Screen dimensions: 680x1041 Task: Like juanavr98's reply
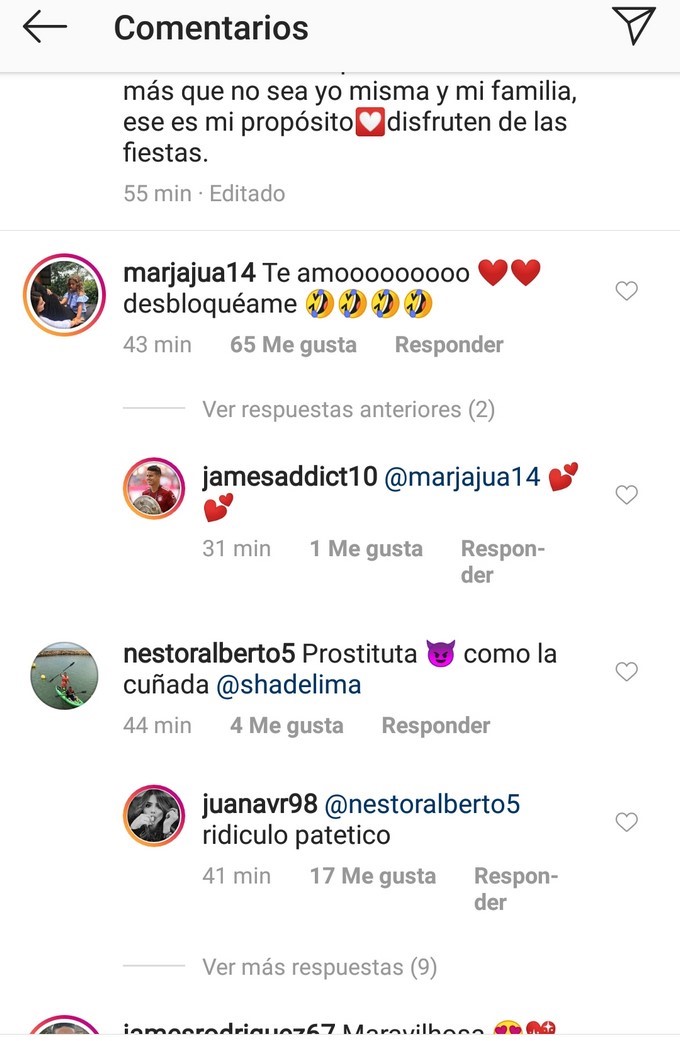[626, 822]
